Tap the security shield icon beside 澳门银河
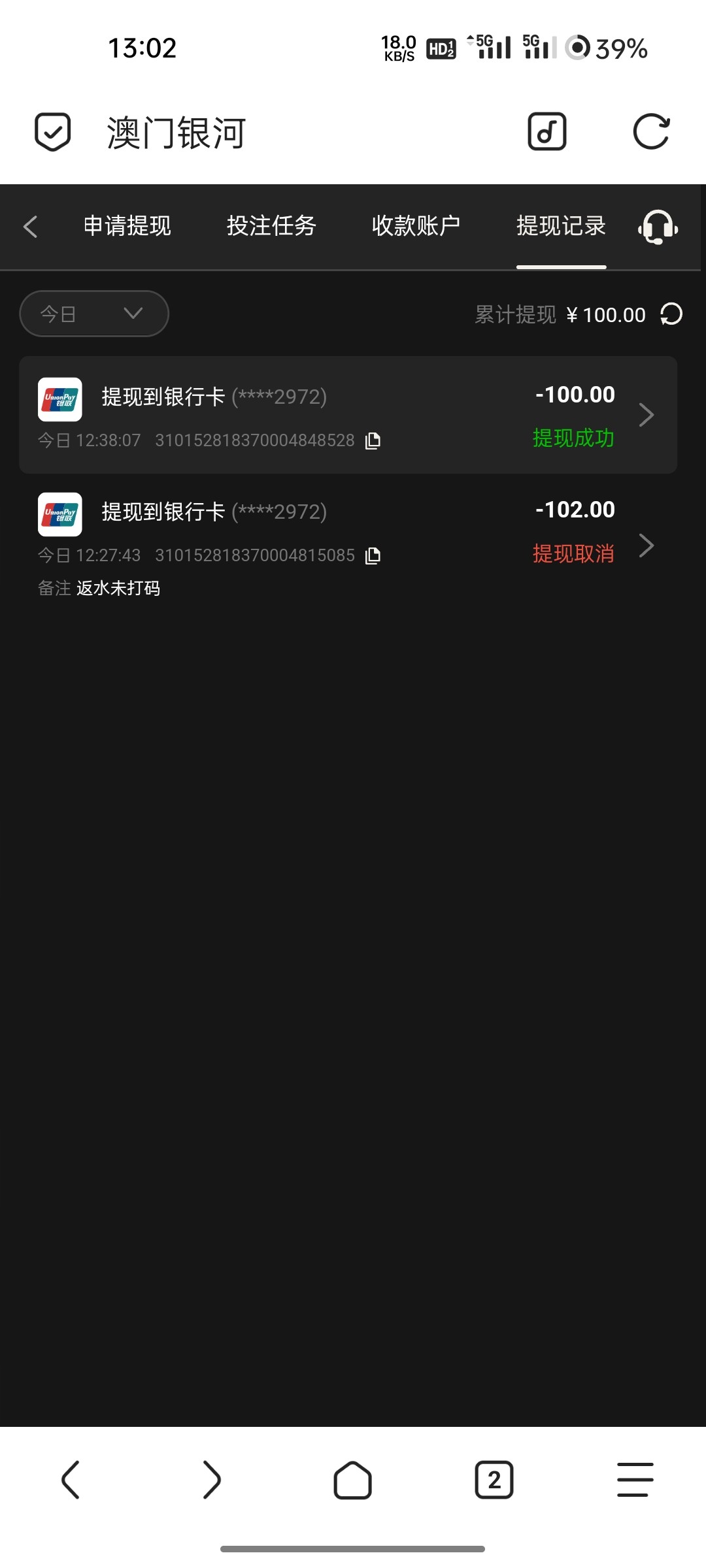Viewport: 706px width, 1568px height. pyautogui.click(x=52, y=132)
